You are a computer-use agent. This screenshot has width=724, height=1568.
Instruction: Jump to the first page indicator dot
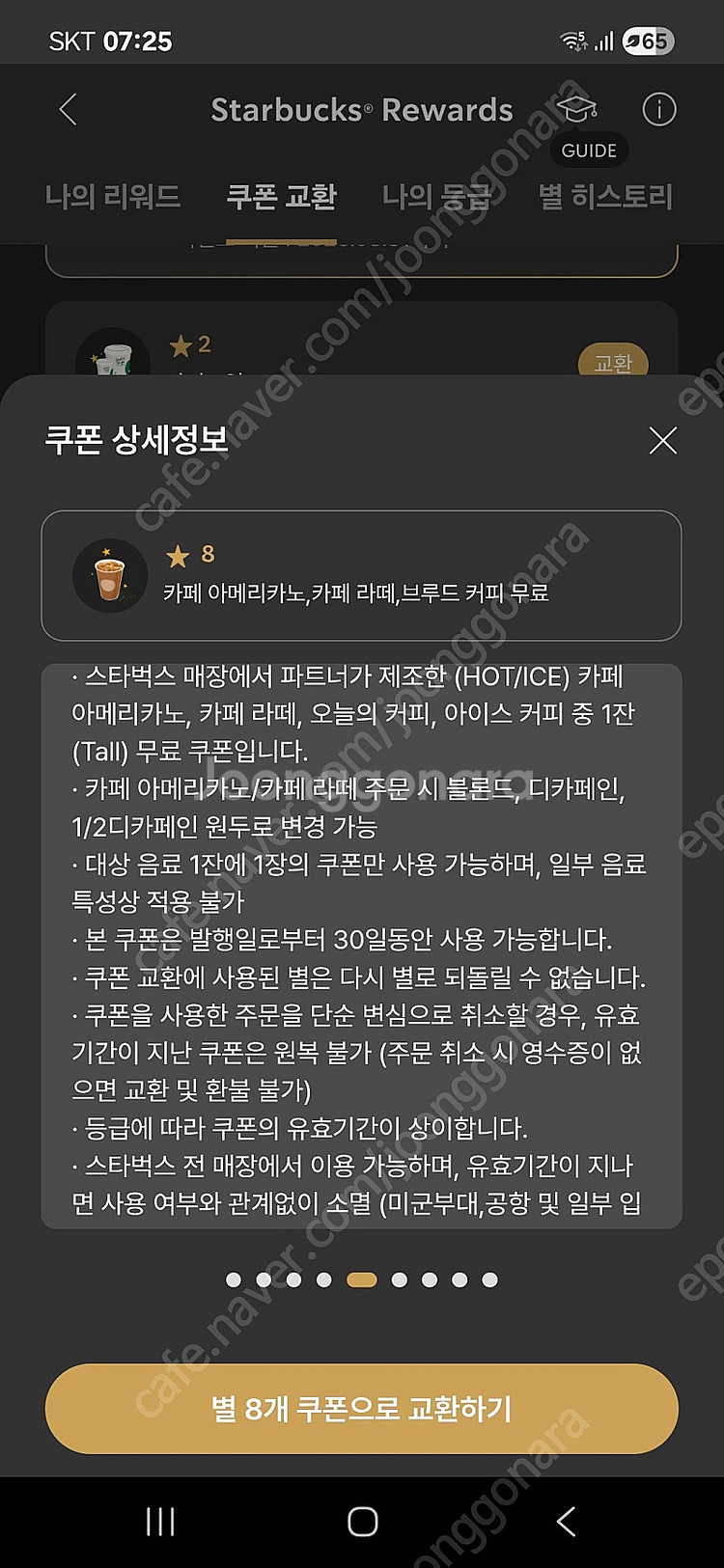(234, 1279)
